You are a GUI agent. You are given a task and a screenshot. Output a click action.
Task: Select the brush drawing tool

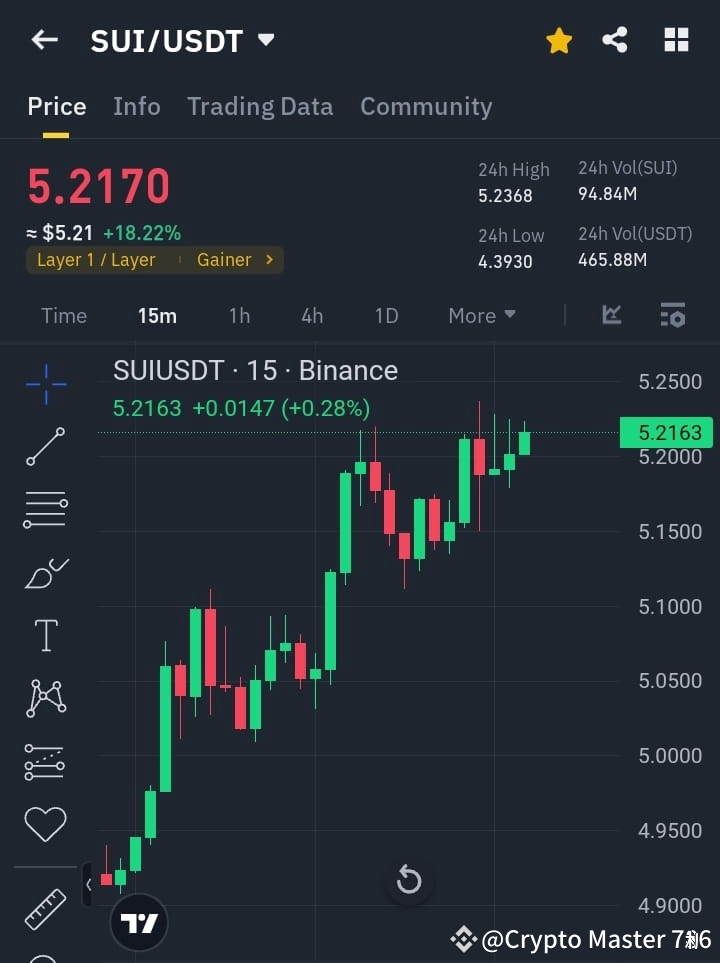point(45,572)
